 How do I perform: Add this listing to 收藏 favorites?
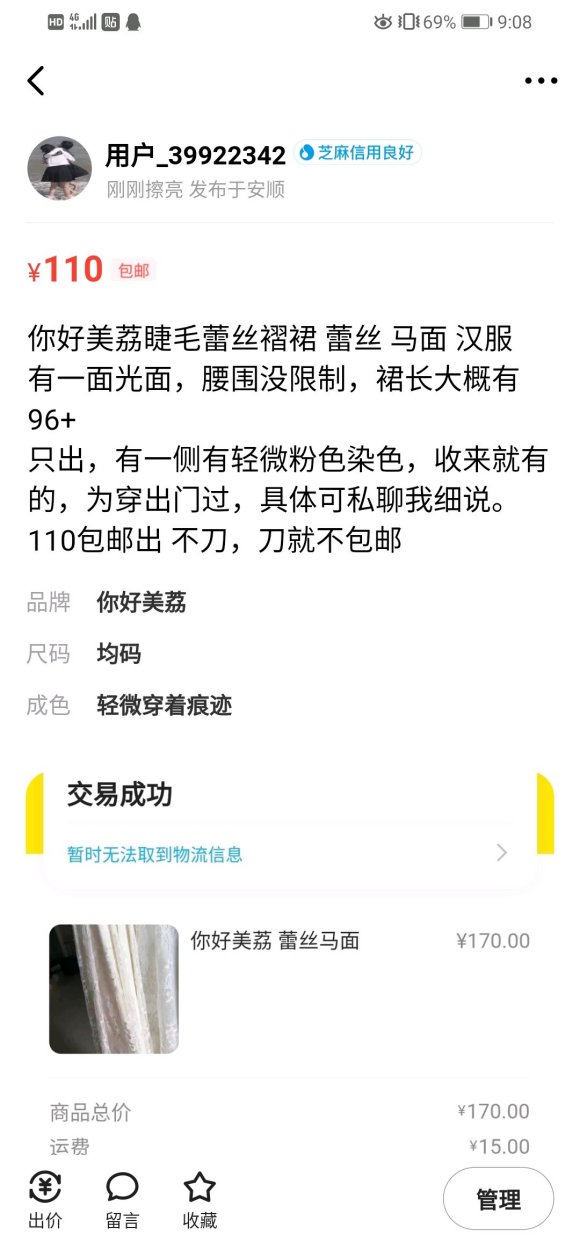click(200, 1201)
